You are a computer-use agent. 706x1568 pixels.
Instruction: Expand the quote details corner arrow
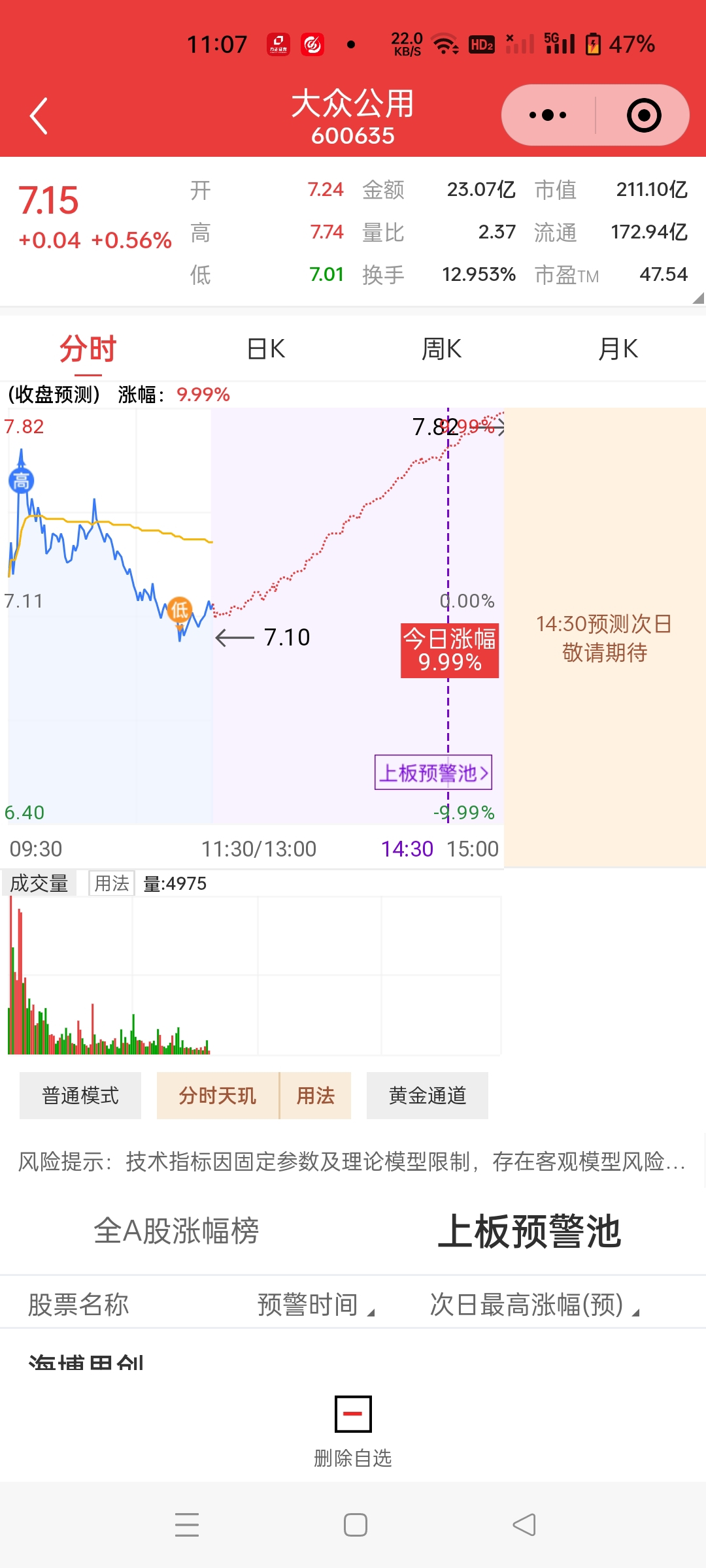point(698,298)
